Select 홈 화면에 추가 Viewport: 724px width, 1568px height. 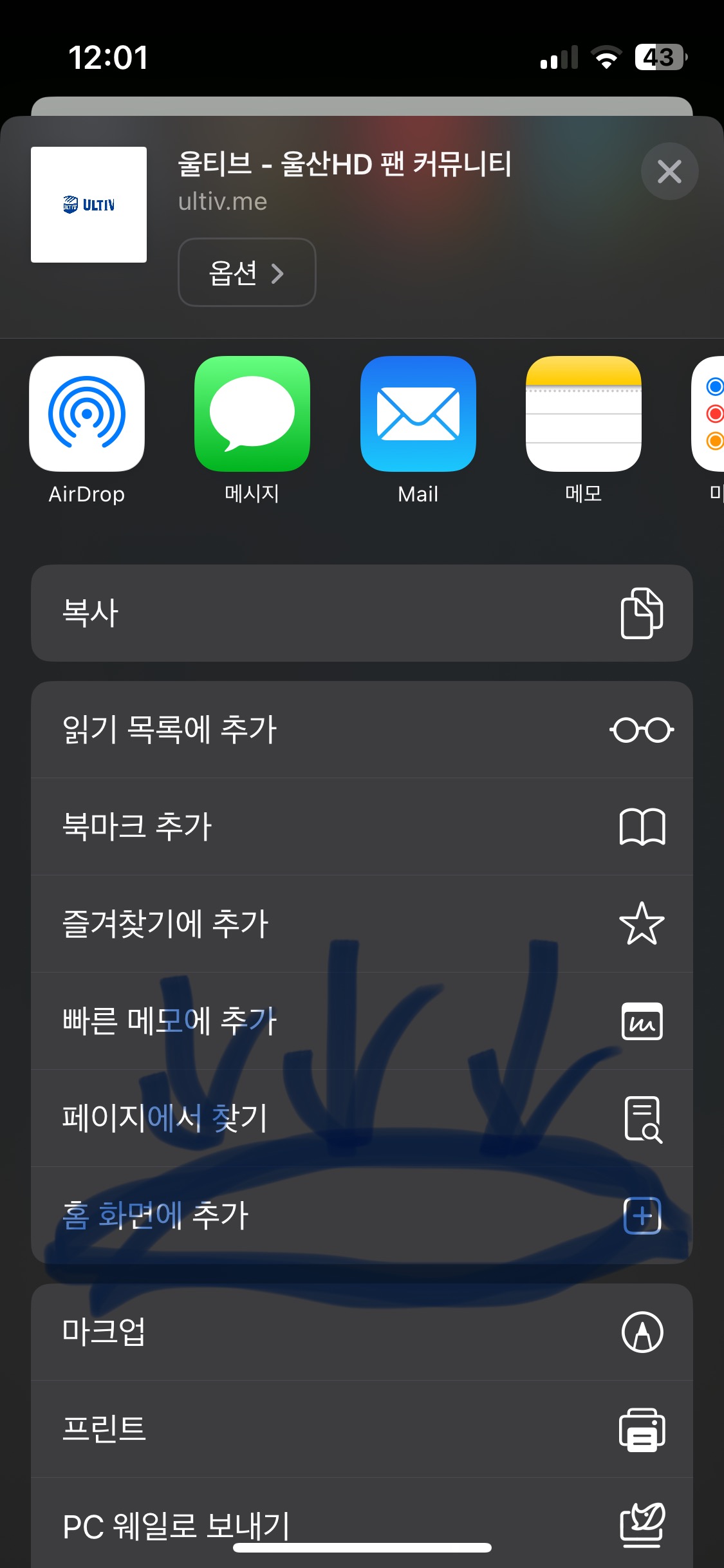[x=362, y=1215]
